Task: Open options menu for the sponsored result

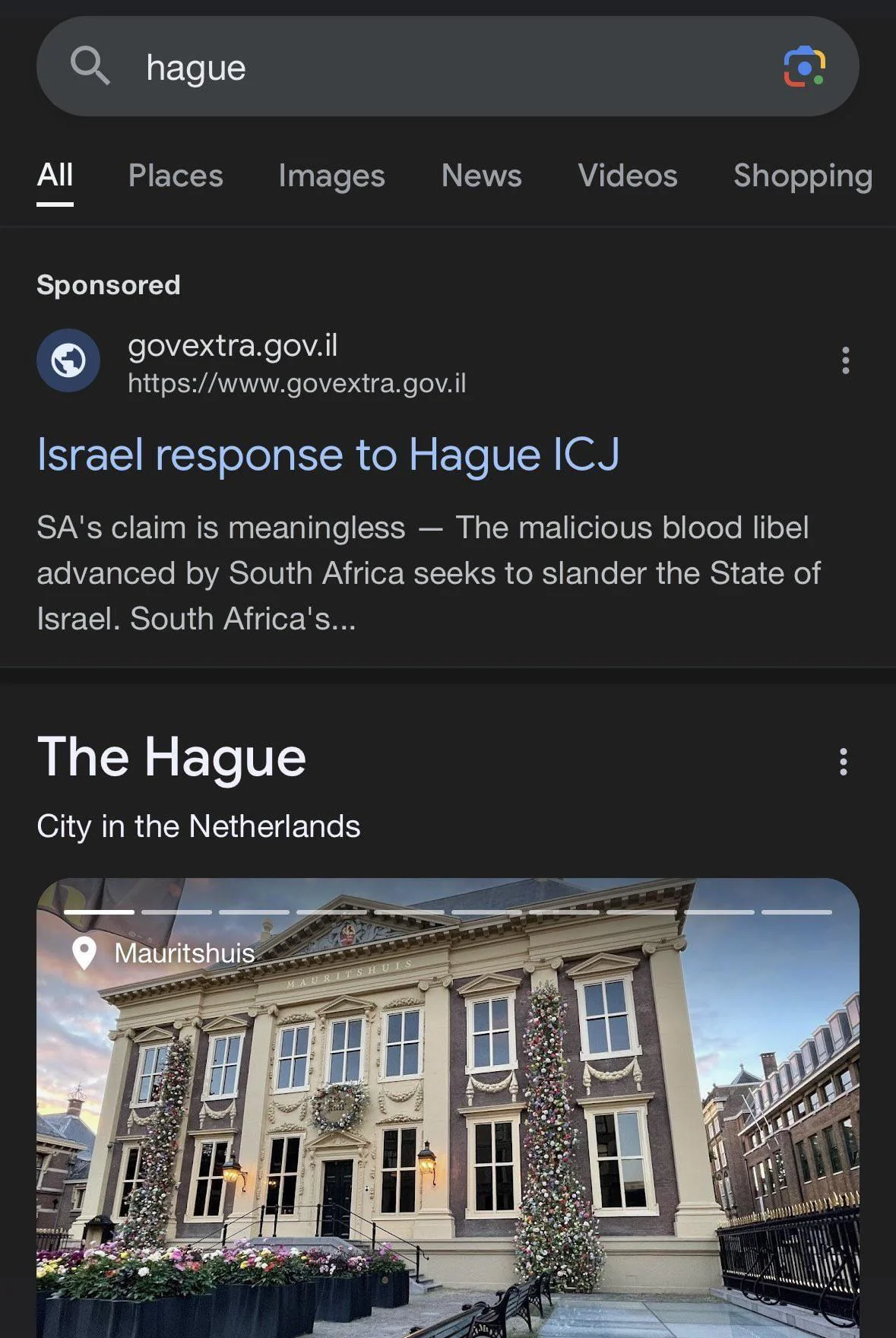Action: click(x=845, y=360)
